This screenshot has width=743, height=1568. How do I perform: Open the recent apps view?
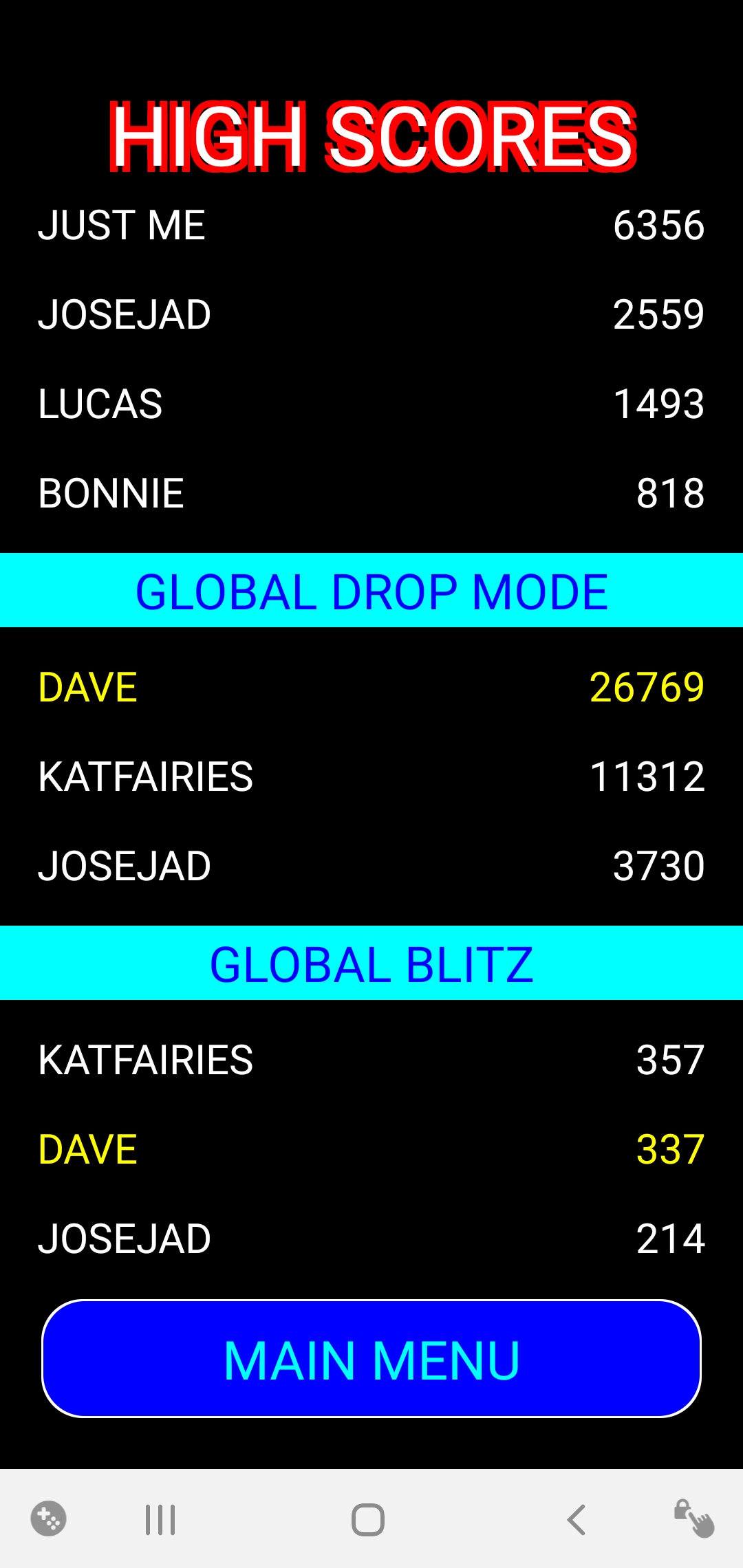(160, 1520)
